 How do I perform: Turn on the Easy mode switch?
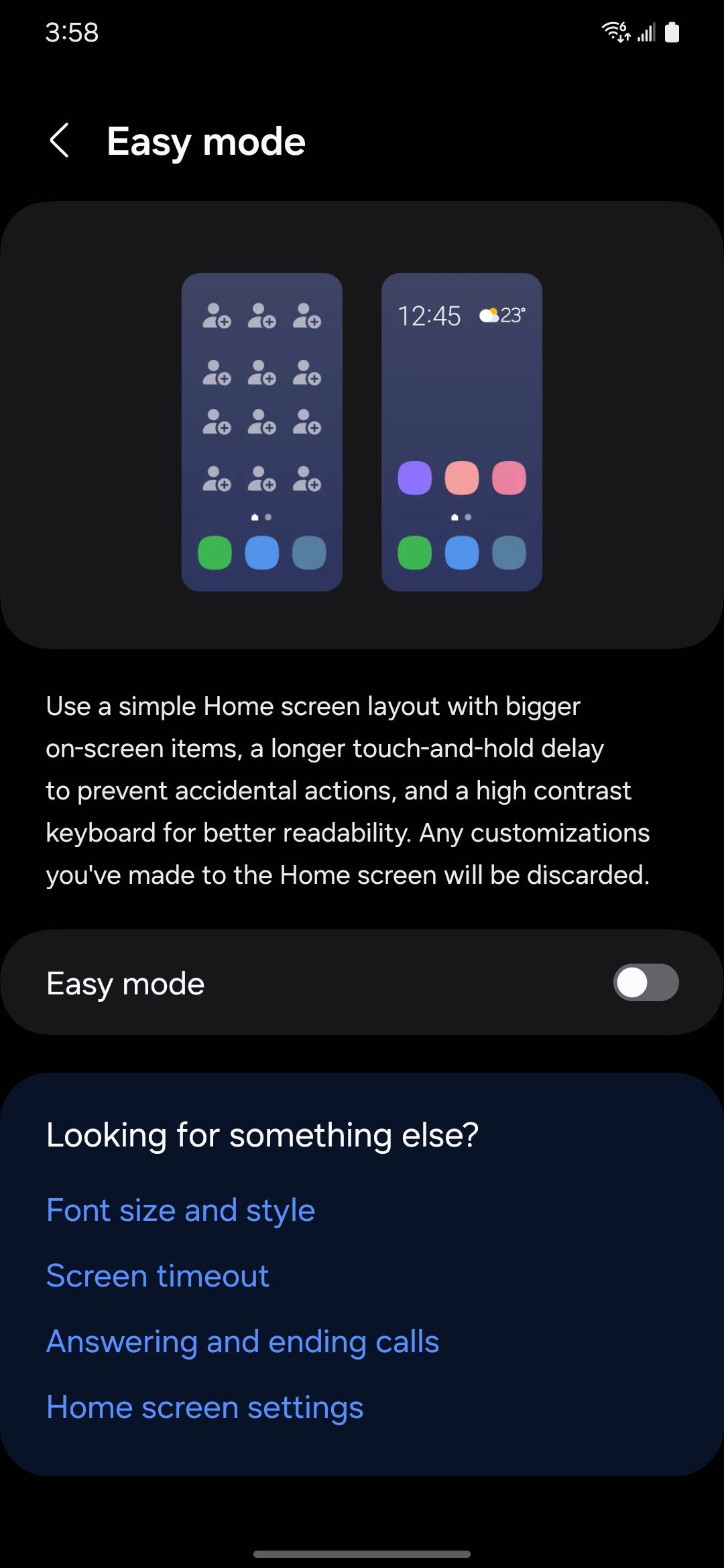tap(646, 982)
